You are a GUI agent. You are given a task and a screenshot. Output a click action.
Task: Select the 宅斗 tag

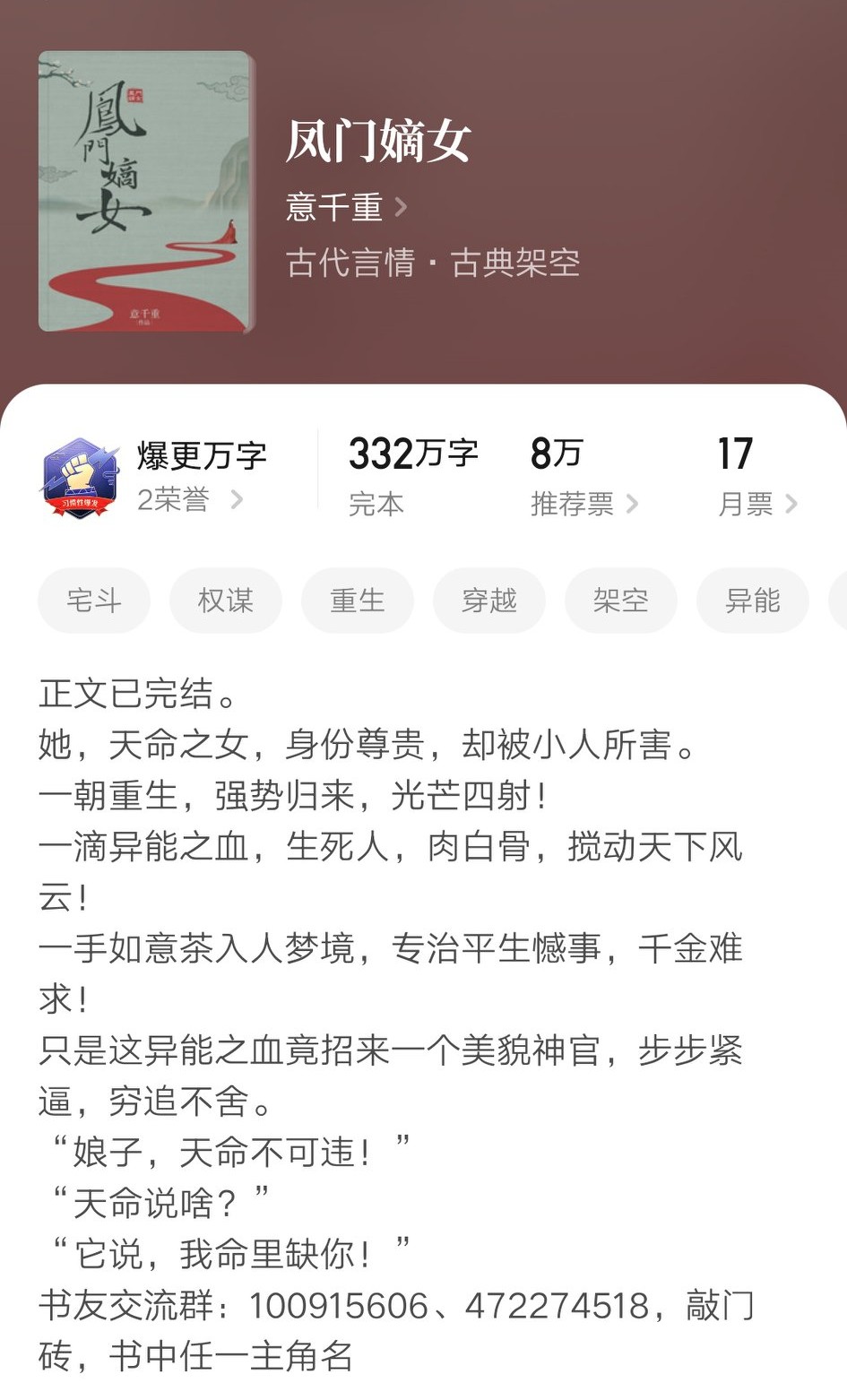pyautogui.click(x=93, y=601)
